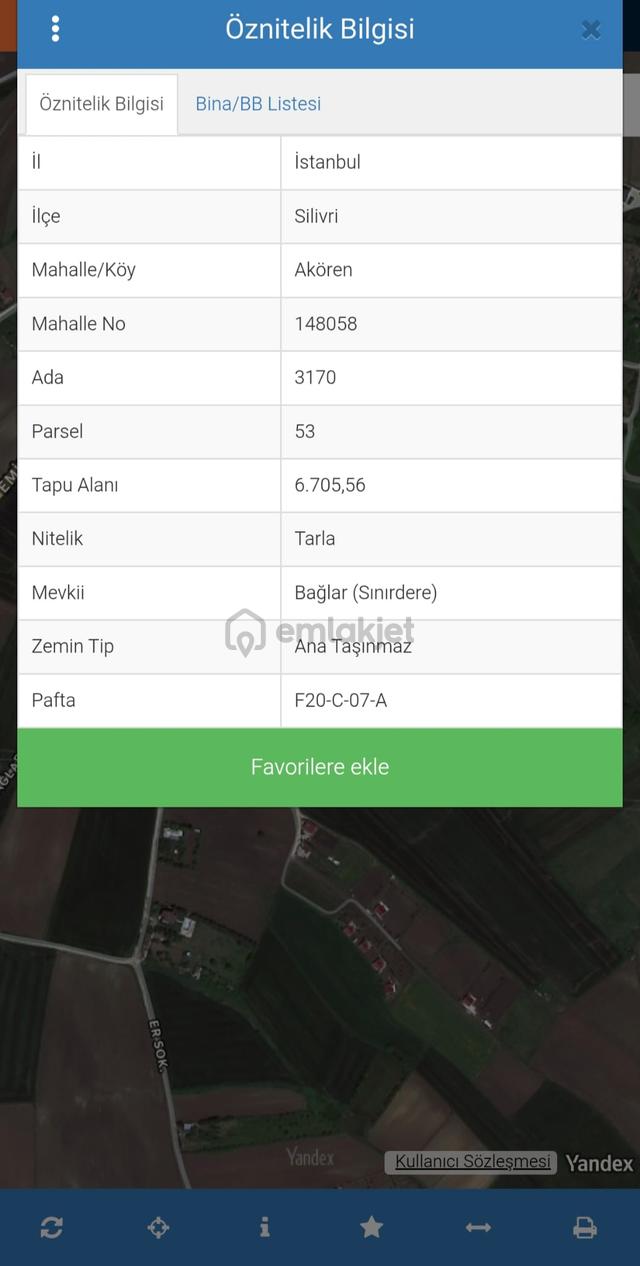Screen dimensions: 640x1266
Task: Tap the print icon
Action: point(585,1227)
